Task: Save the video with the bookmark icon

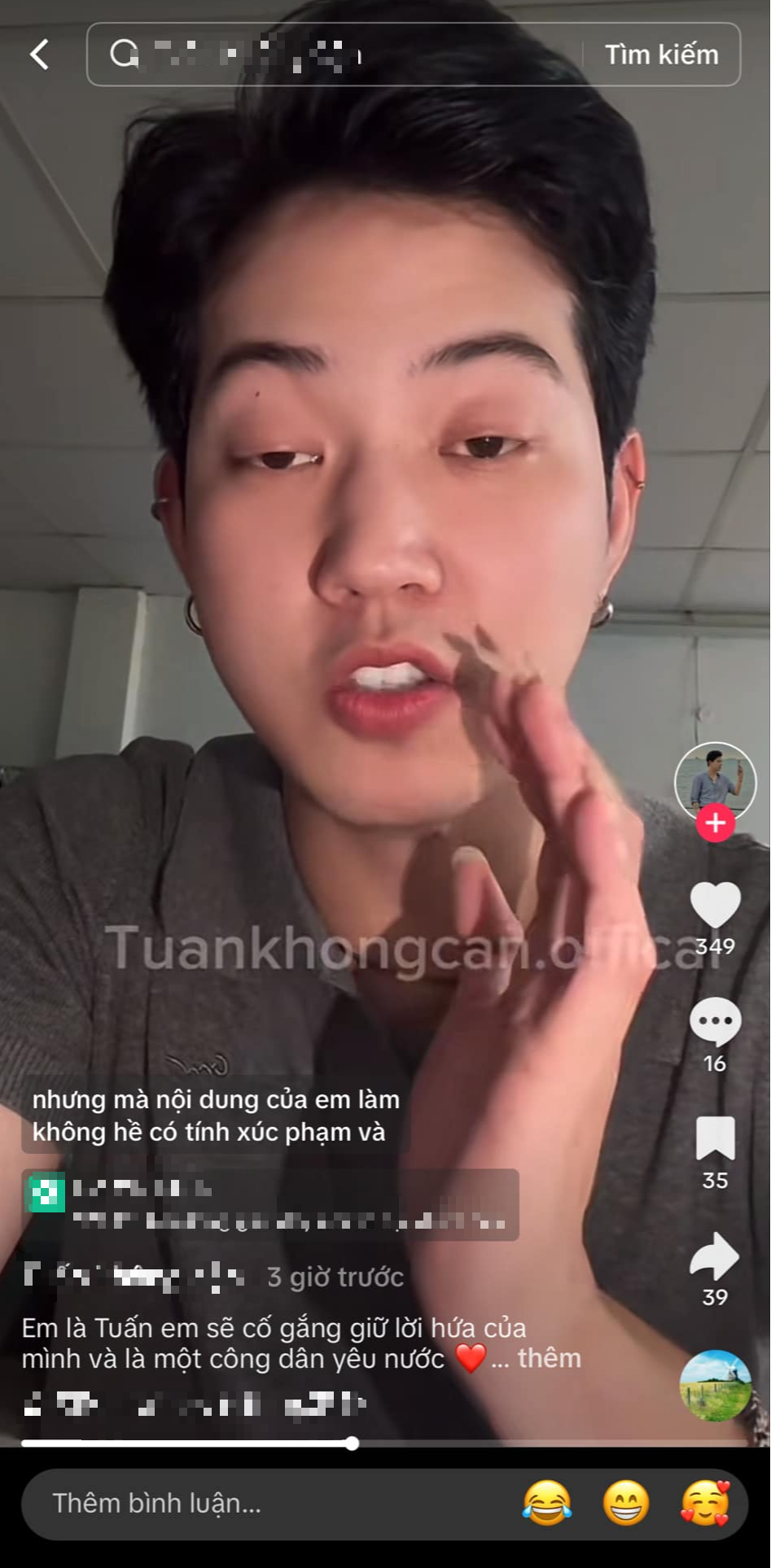Action: [x=715, y=1138]
